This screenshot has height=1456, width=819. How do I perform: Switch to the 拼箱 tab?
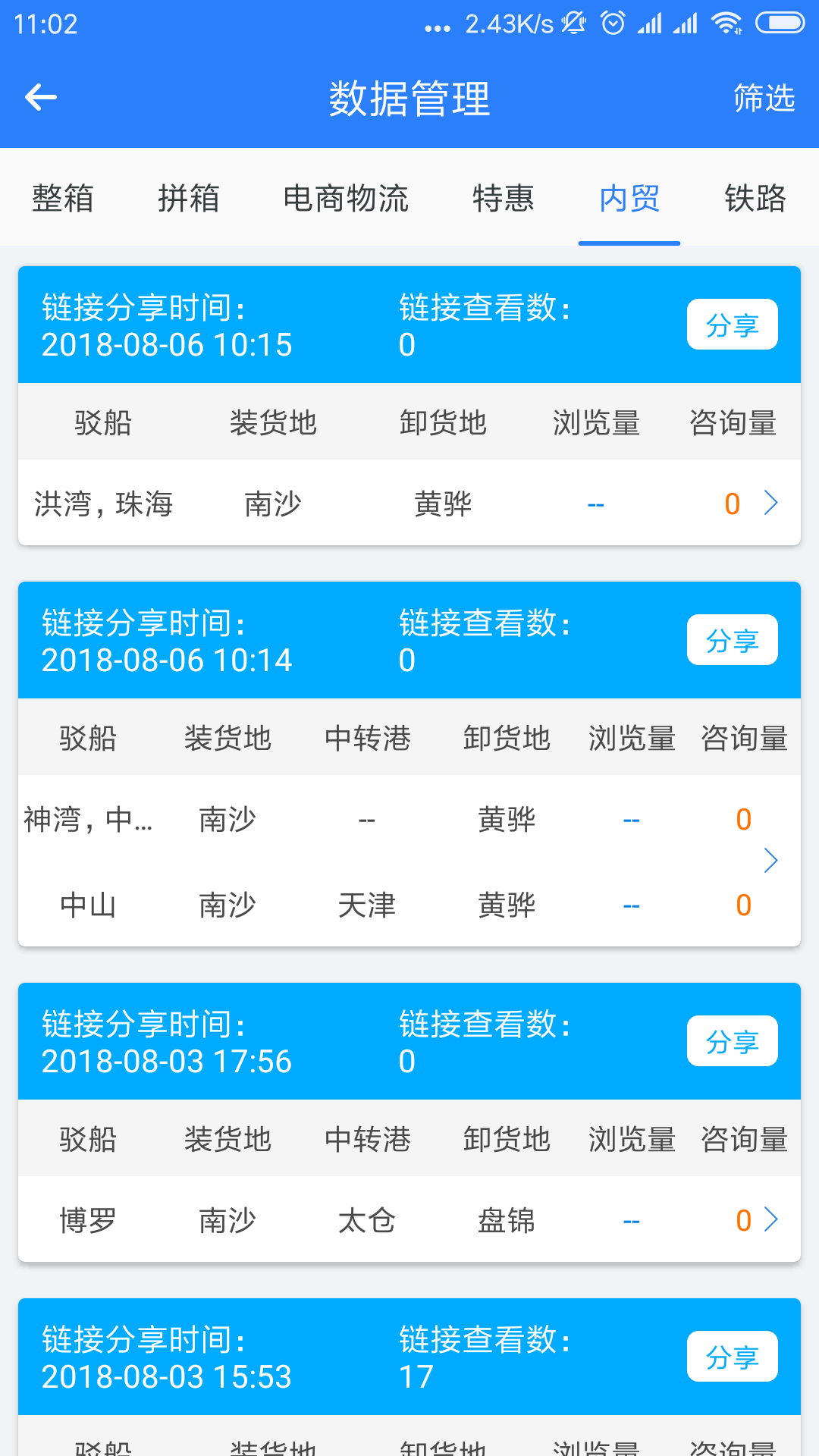click(x=189, y=199)
